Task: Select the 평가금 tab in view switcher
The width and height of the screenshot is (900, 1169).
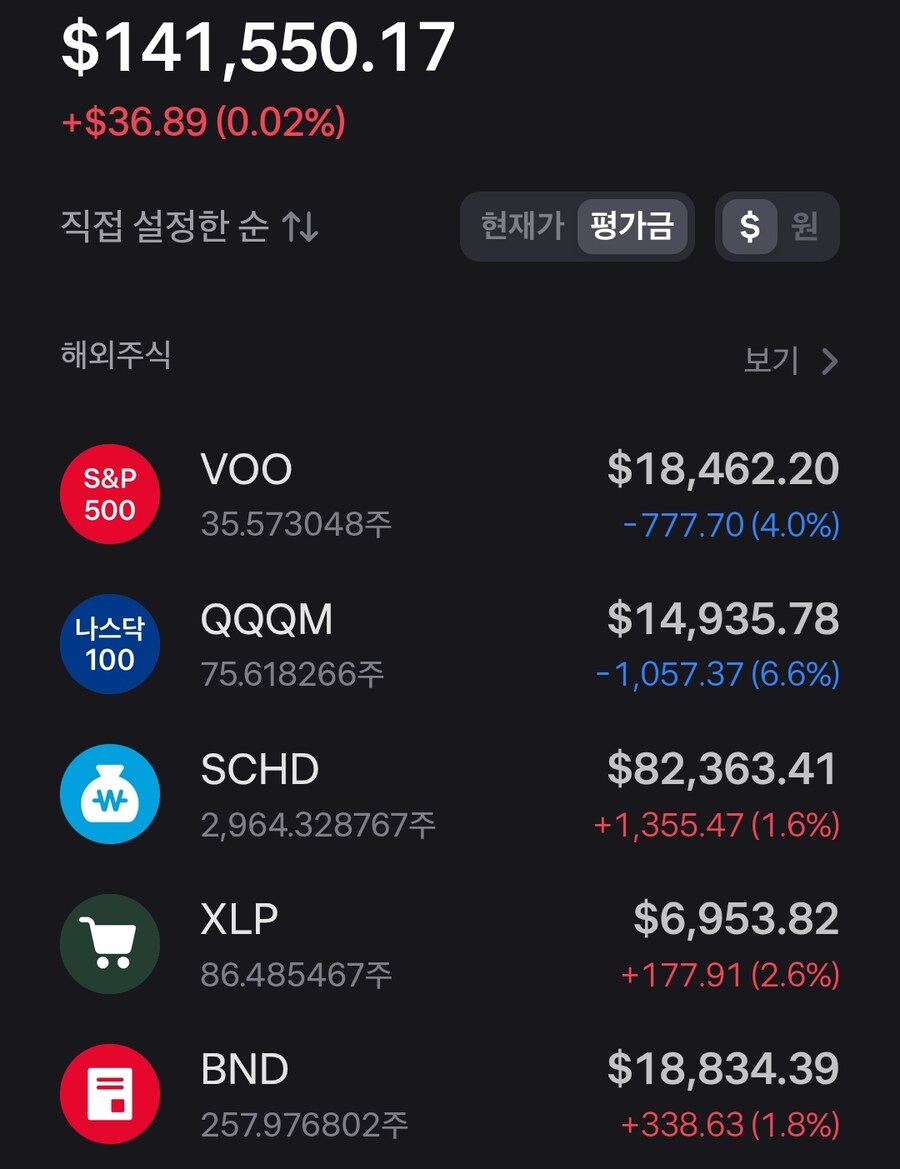Action: click(632, 227)
